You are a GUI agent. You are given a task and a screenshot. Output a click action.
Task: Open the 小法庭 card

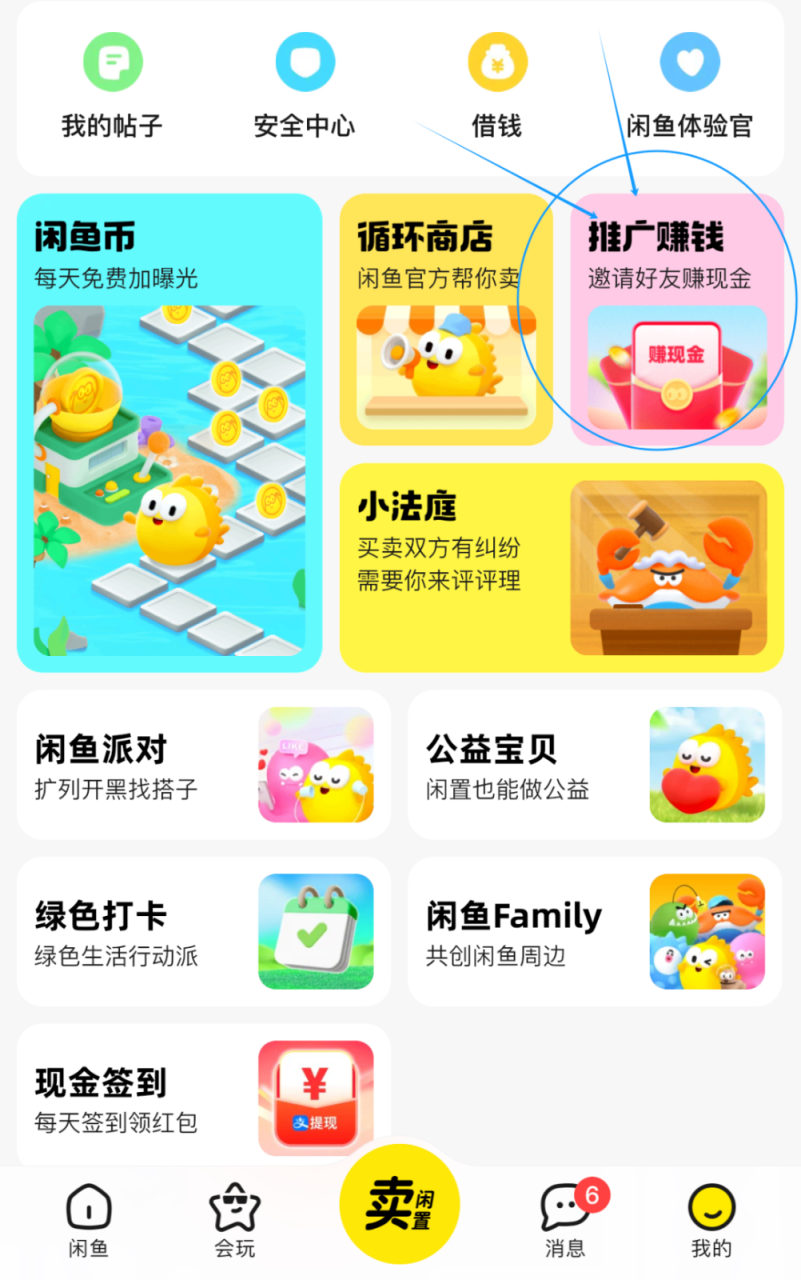(x=561, y=567)
